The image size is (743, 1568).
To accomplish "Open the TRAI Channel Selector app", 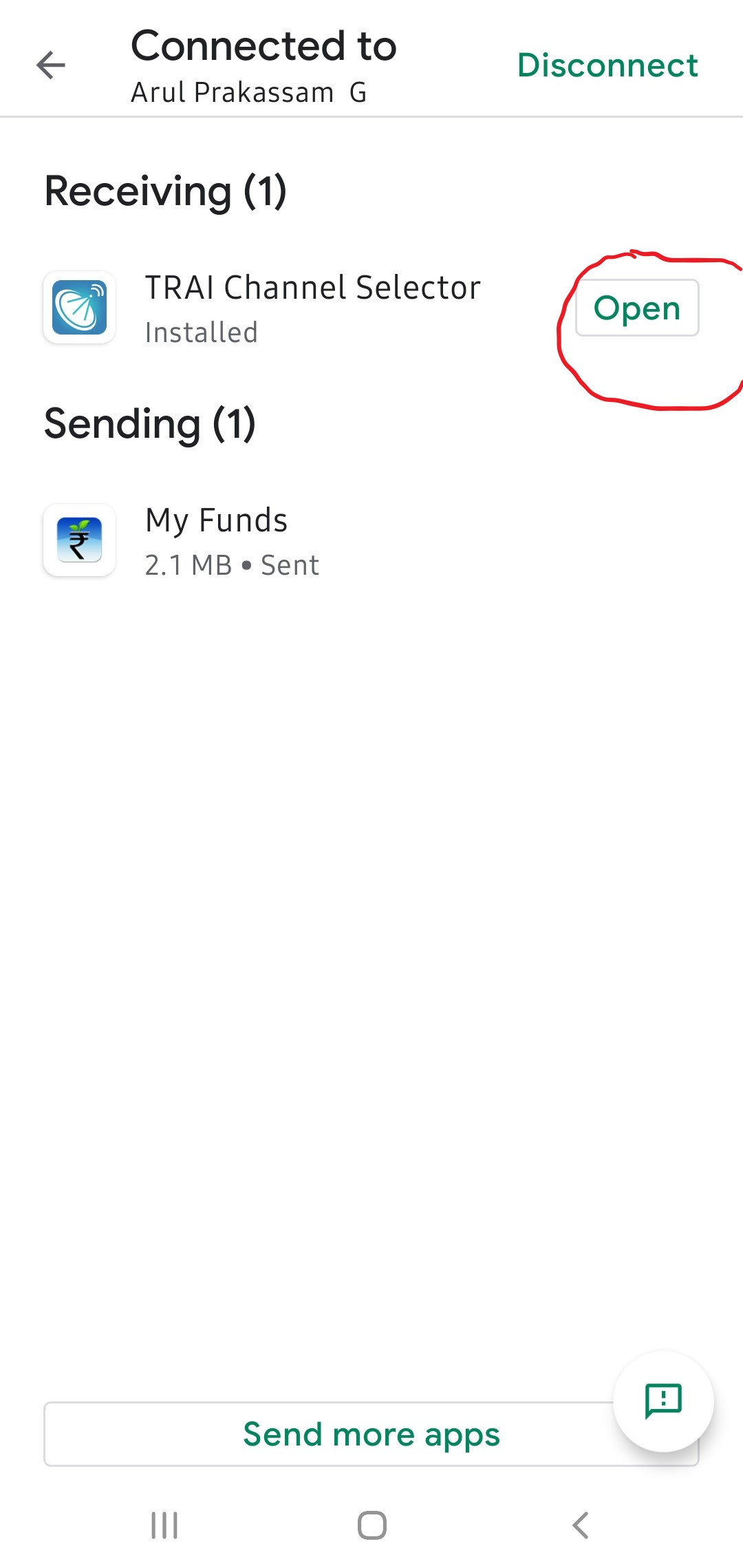I will pyautogui.click(x=636, y=308).
